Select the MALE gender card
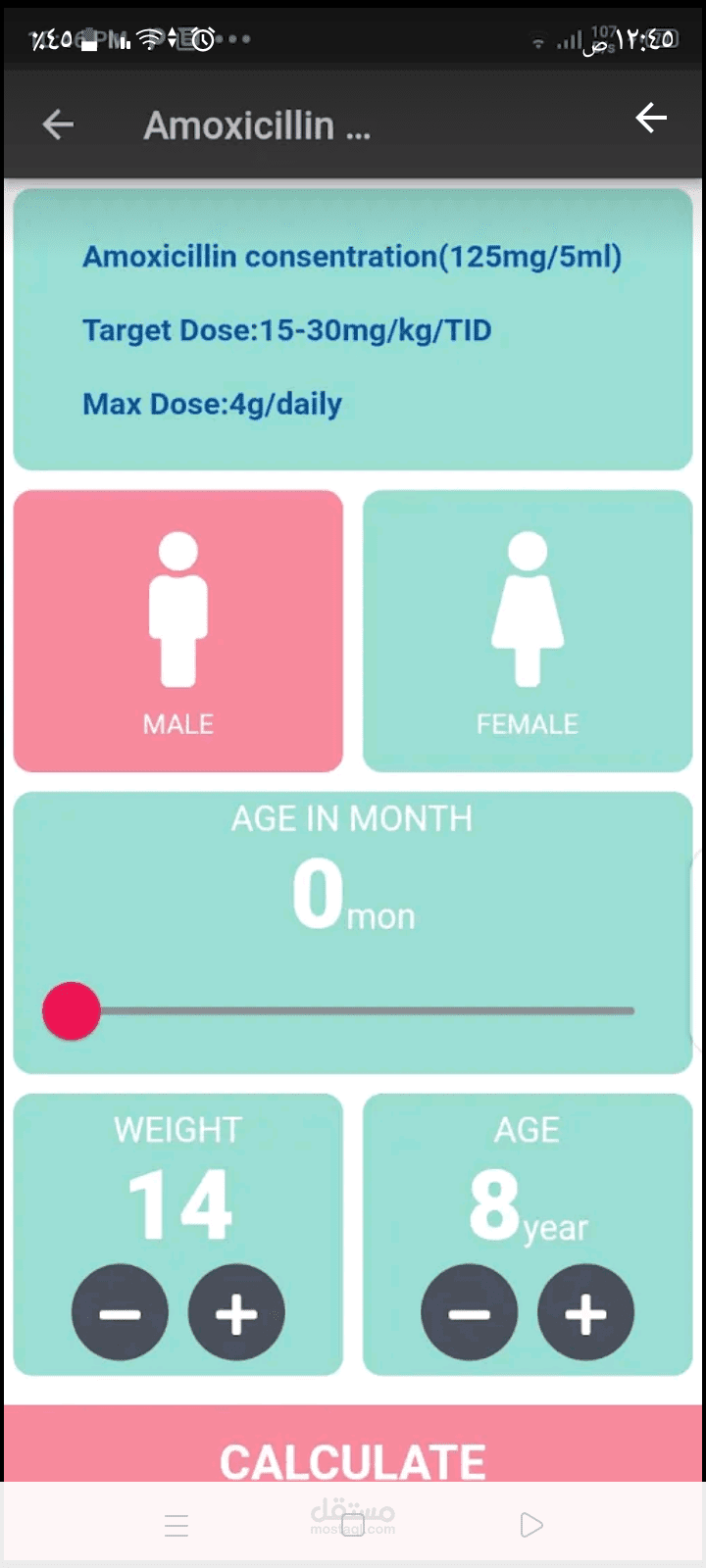The image size is (706, 1568). tap(178, 631)
